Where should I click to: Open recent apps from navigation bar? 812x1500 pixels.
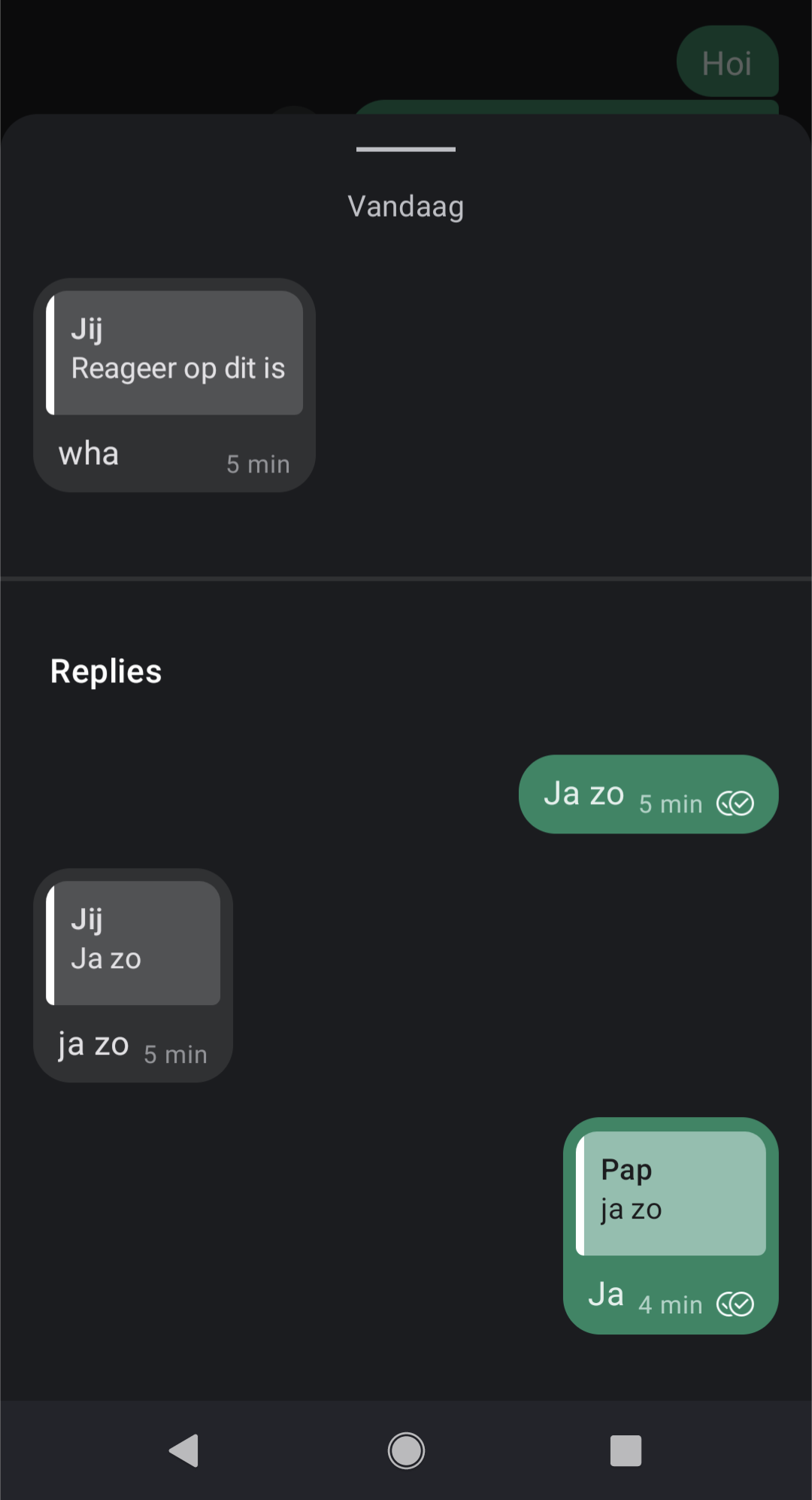click(x=626, y=1450)
